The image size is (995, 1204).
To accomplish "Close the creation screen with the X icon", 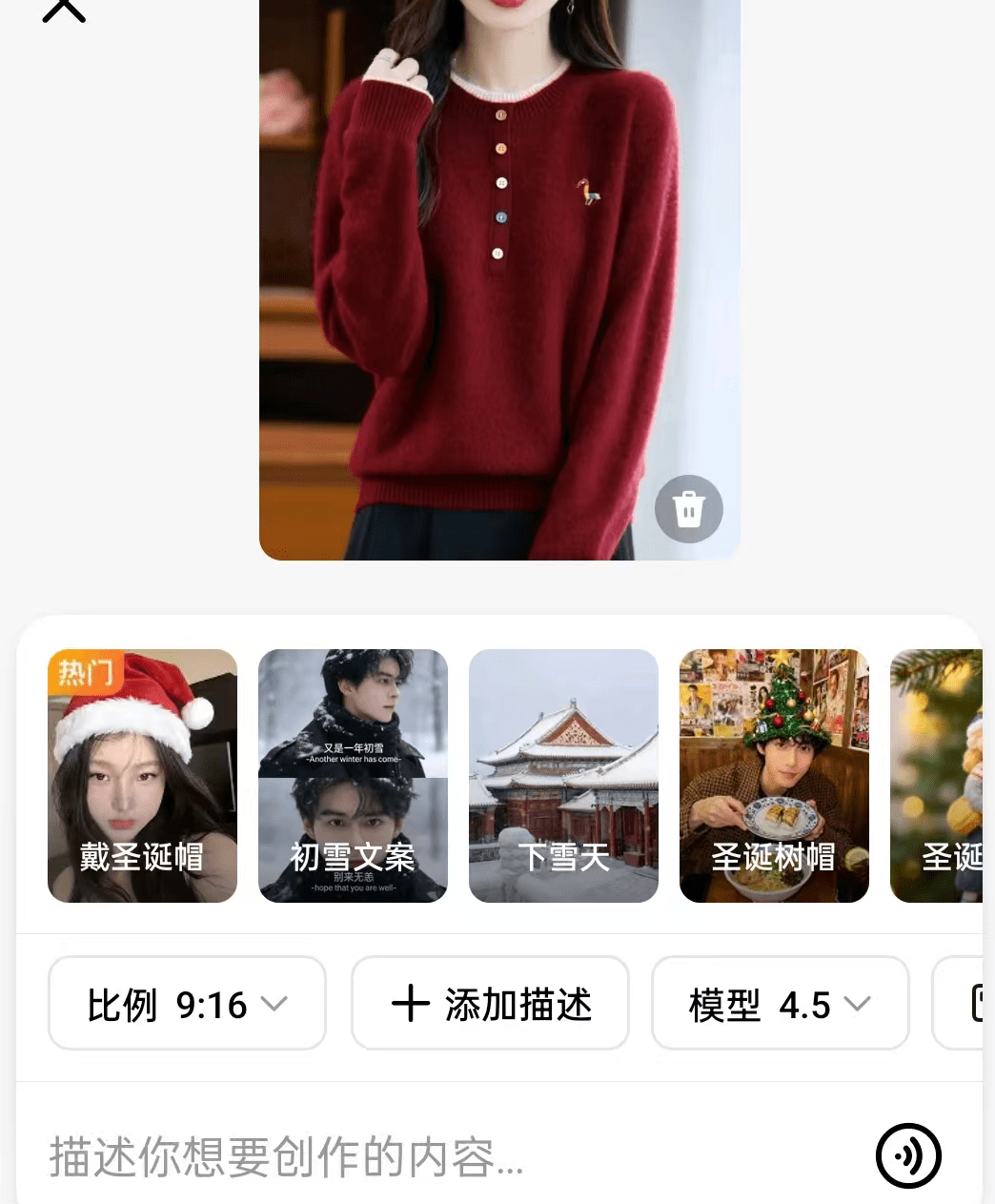I will (63, 8).
